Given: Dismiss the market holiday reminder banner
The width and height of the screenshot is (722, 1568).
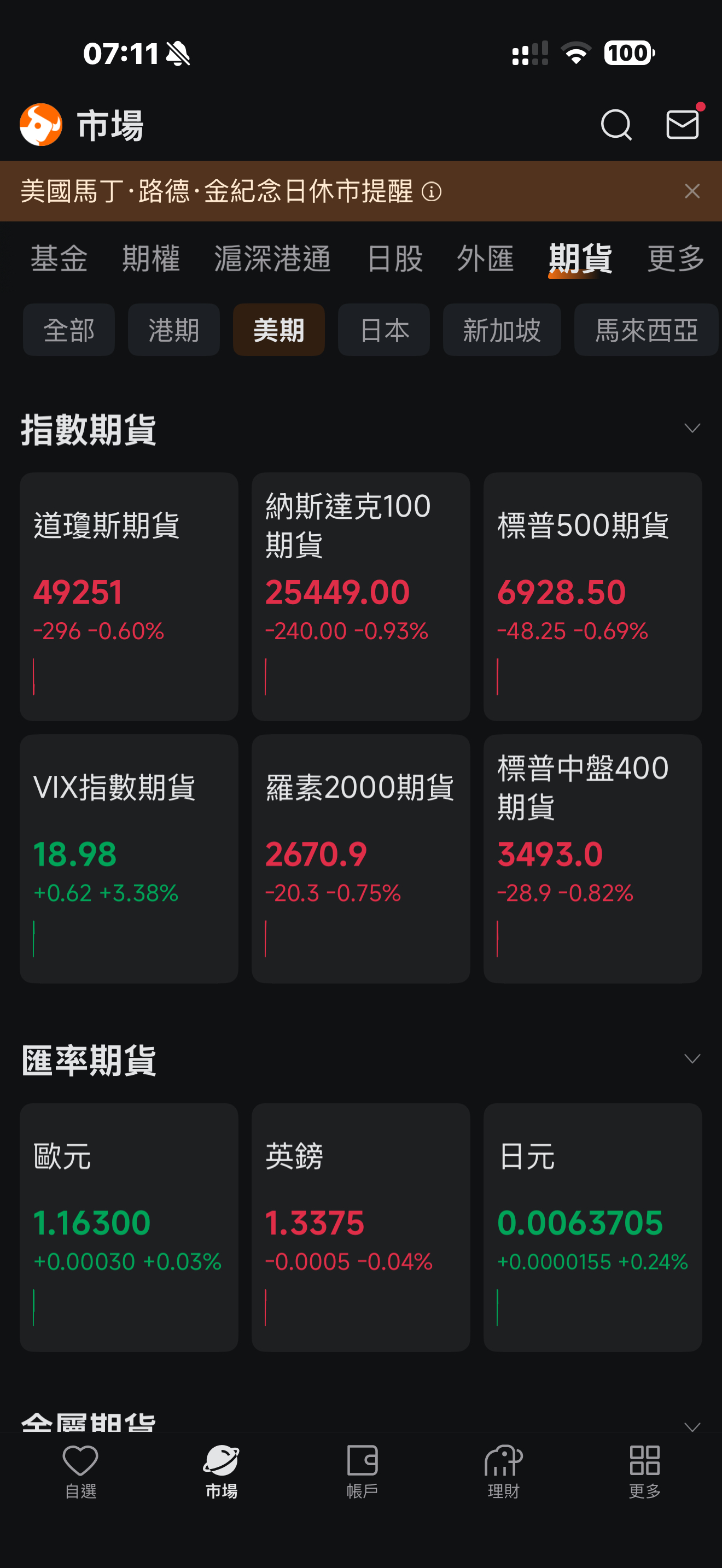Looking at the screenshot, I should pyautogui.click(x=691, y=191).
